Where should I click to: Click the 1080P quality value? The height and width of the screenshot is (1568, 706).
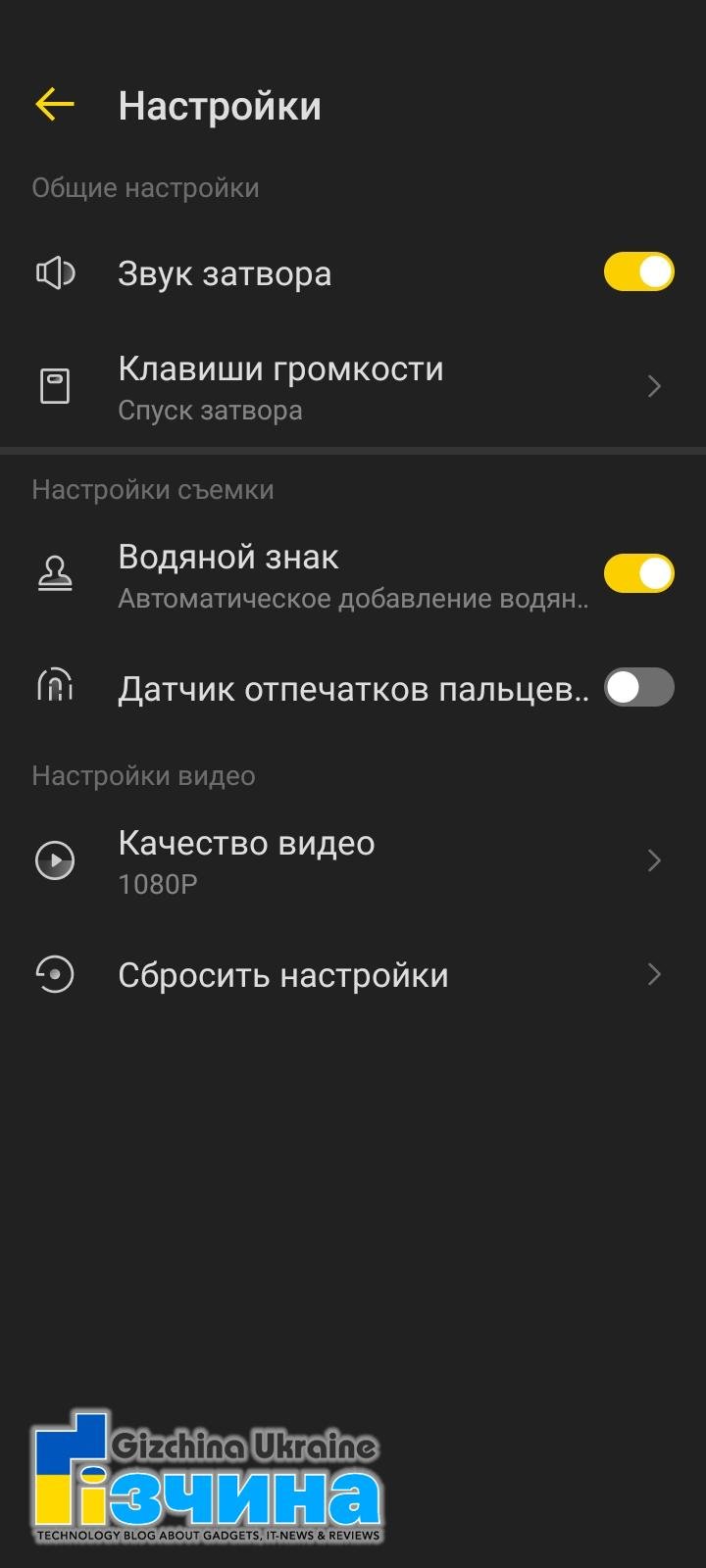point(158,884)
